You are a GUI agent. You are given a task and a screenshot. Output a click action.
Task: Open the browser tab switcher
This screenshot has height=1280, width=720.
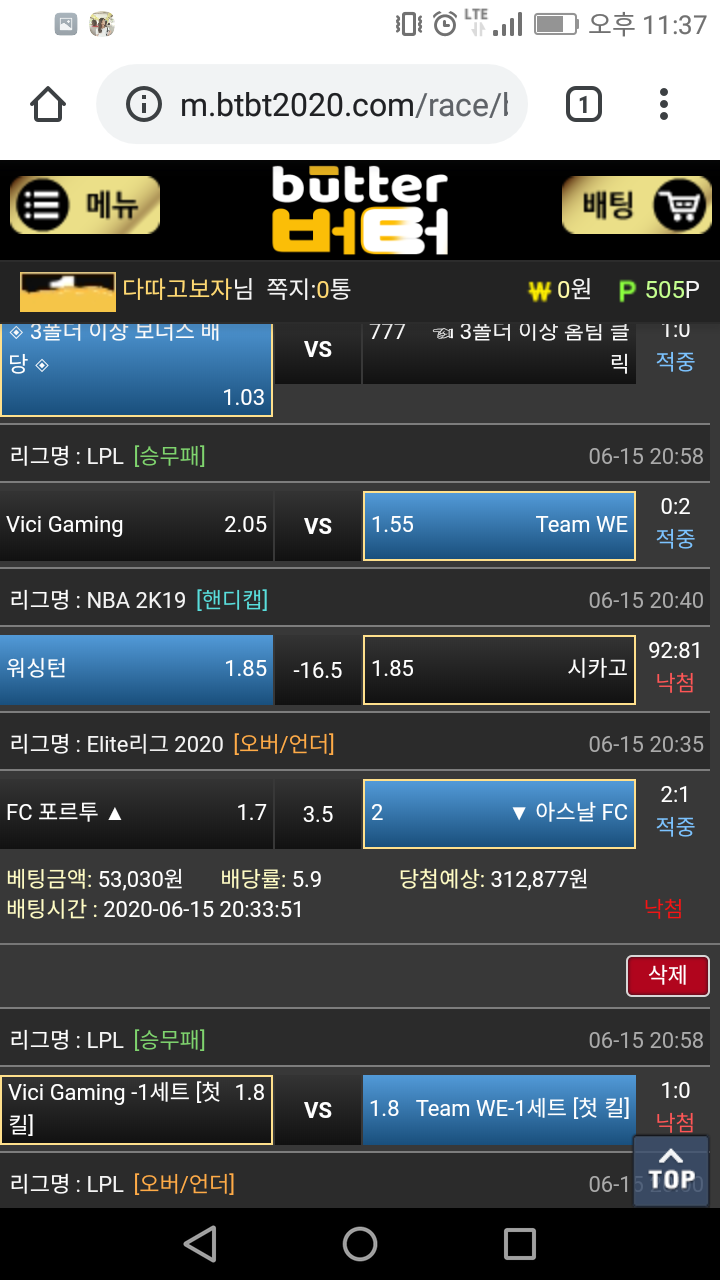(x=584, y=104)
